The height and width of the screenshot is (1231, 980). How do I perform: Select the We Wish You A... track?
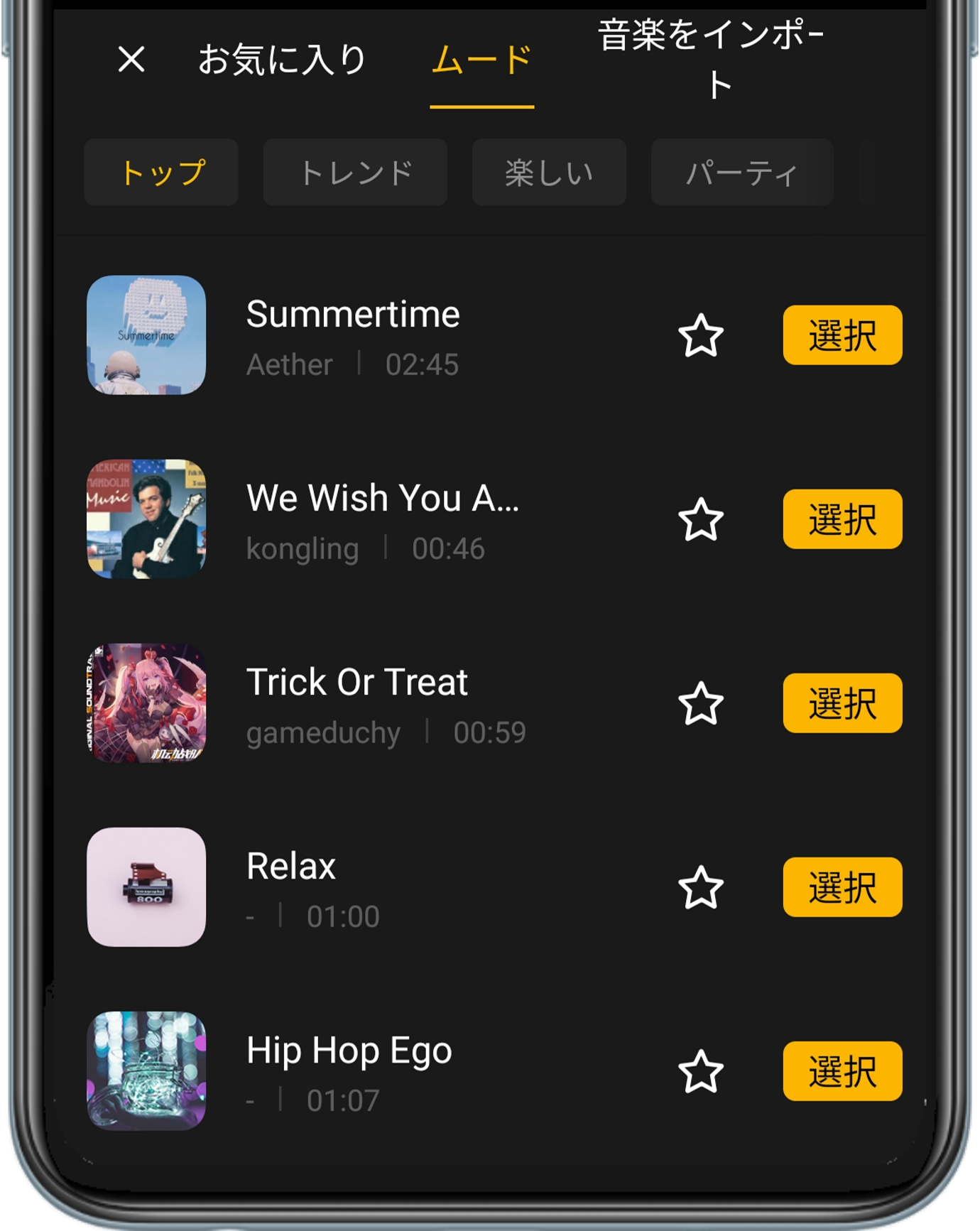842,519
